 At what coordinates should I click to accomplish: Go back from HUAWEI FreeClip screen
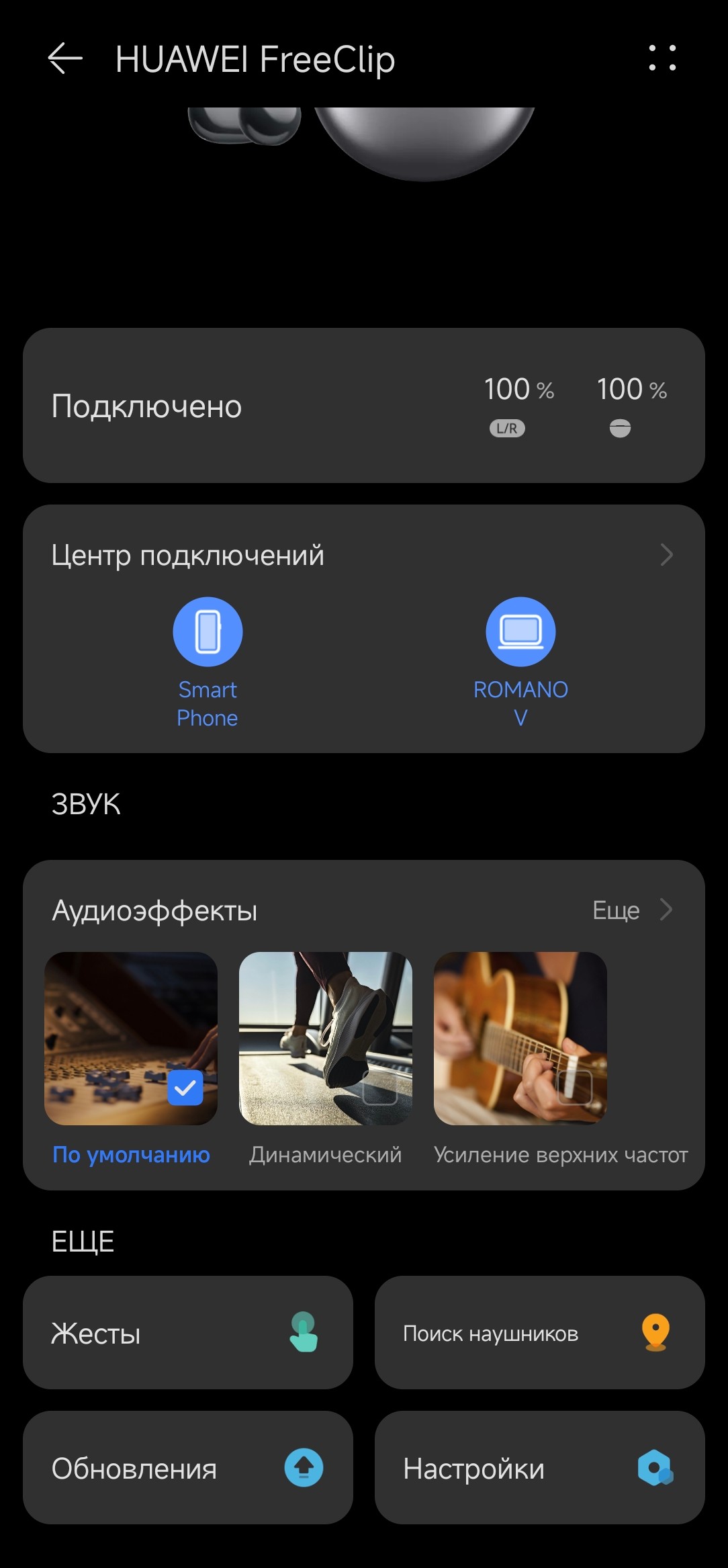click(x=65, y=59)
